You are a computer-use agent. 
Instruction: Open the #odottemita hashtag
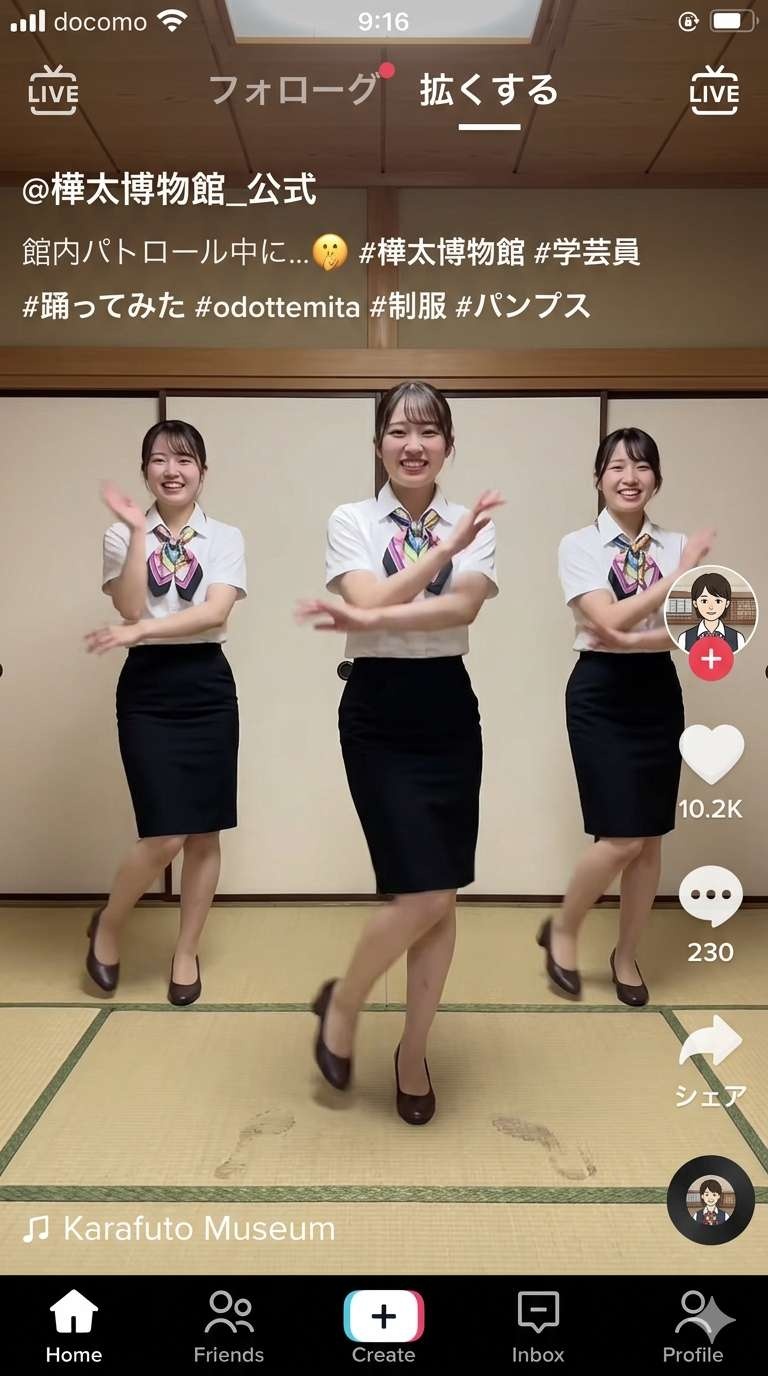(277, 305)
